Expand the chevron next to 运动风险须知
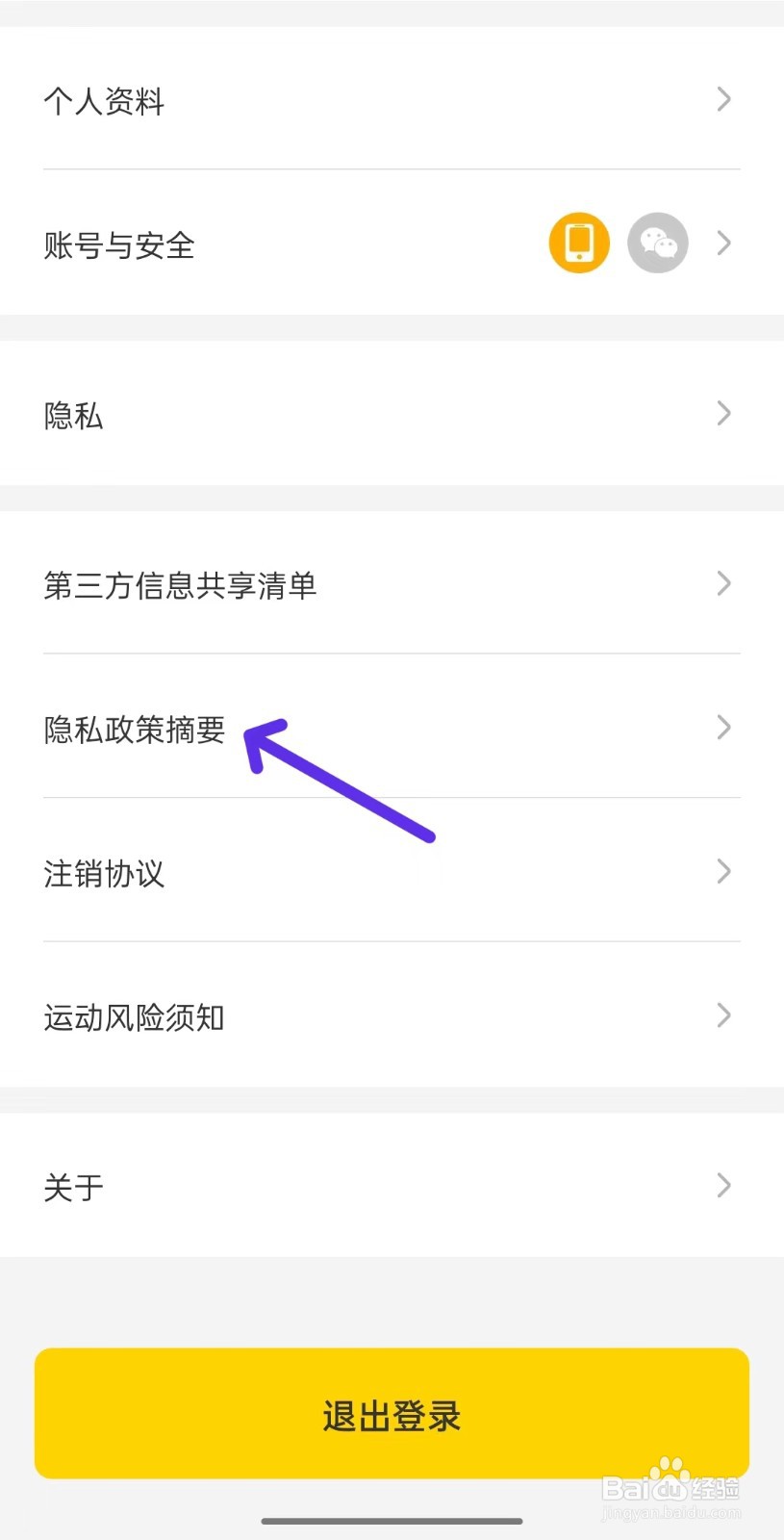 [x=724, y=1015]
